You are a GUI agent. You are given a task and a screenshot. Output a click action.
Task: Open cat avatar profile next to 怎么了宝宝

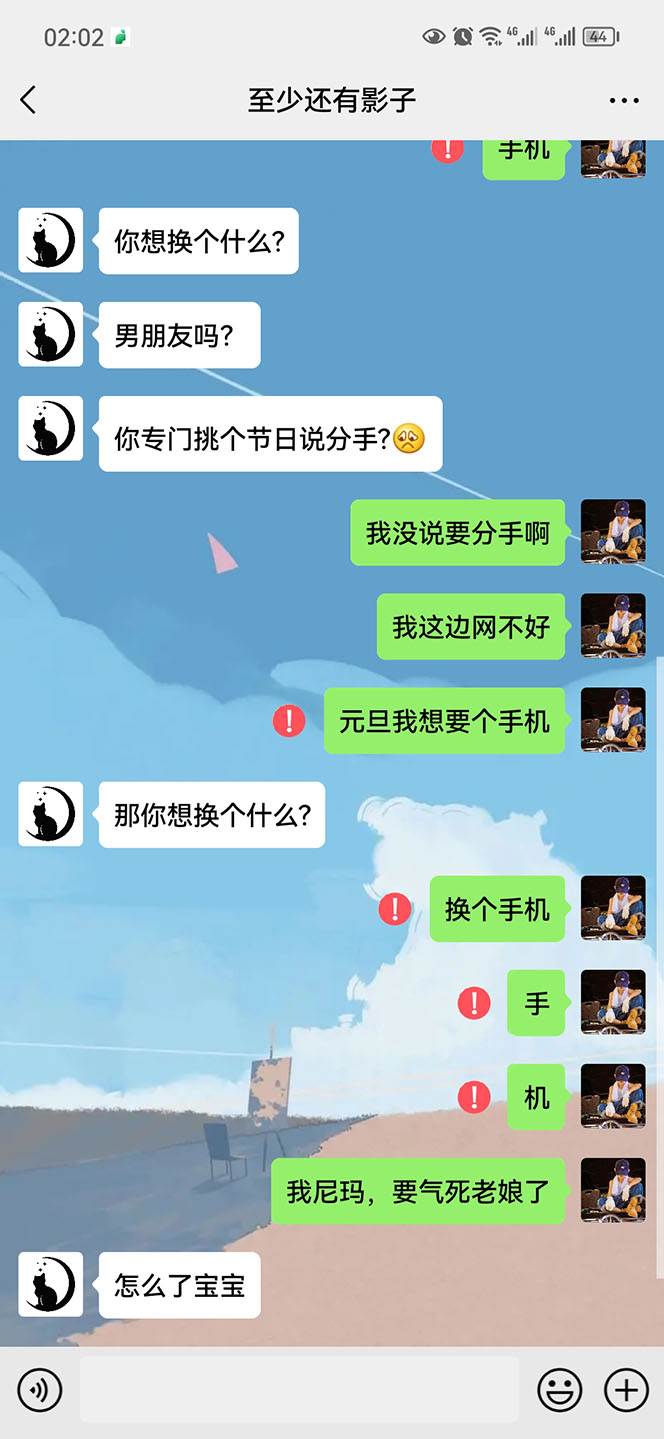[x=50, y=1284]
